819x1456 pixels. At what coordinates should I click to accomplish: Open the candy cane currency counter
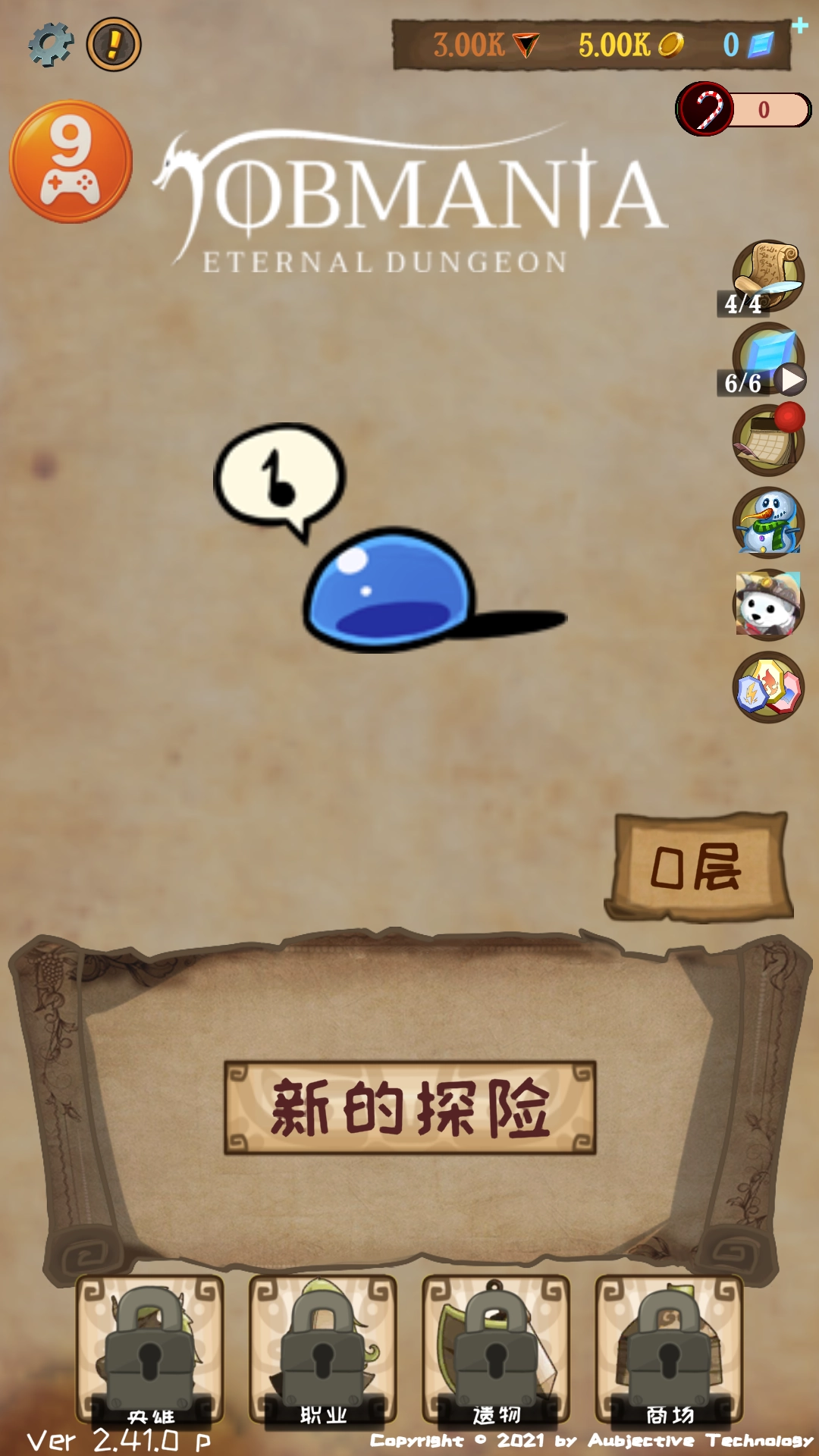coord(743,109)
